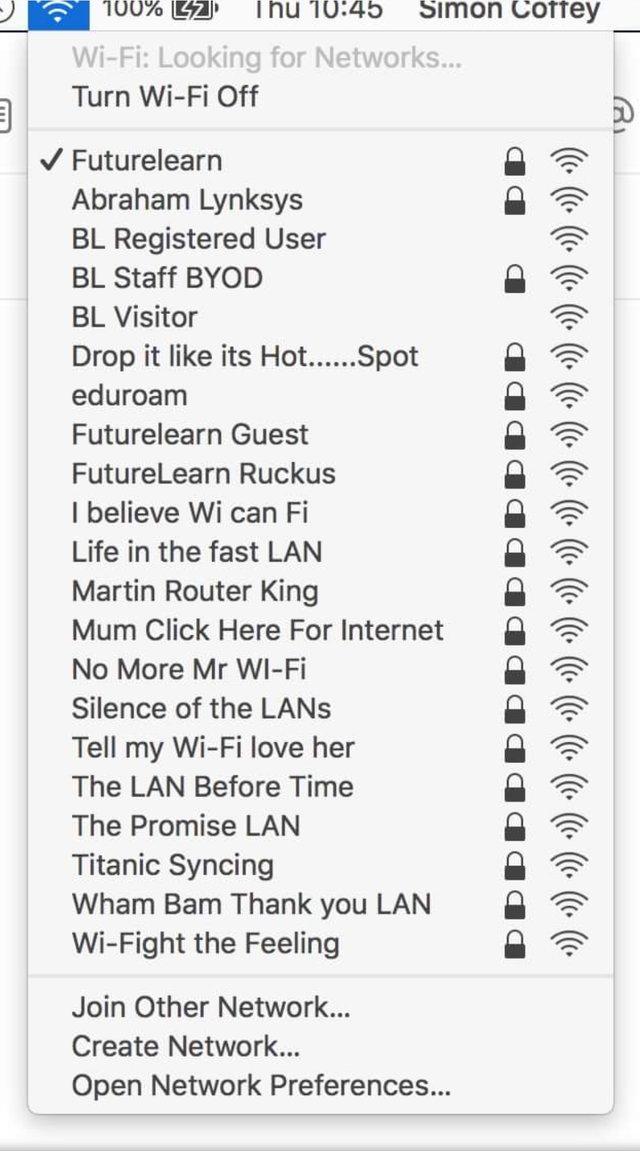Connect to BL Registered User network

tap(320, 239)
